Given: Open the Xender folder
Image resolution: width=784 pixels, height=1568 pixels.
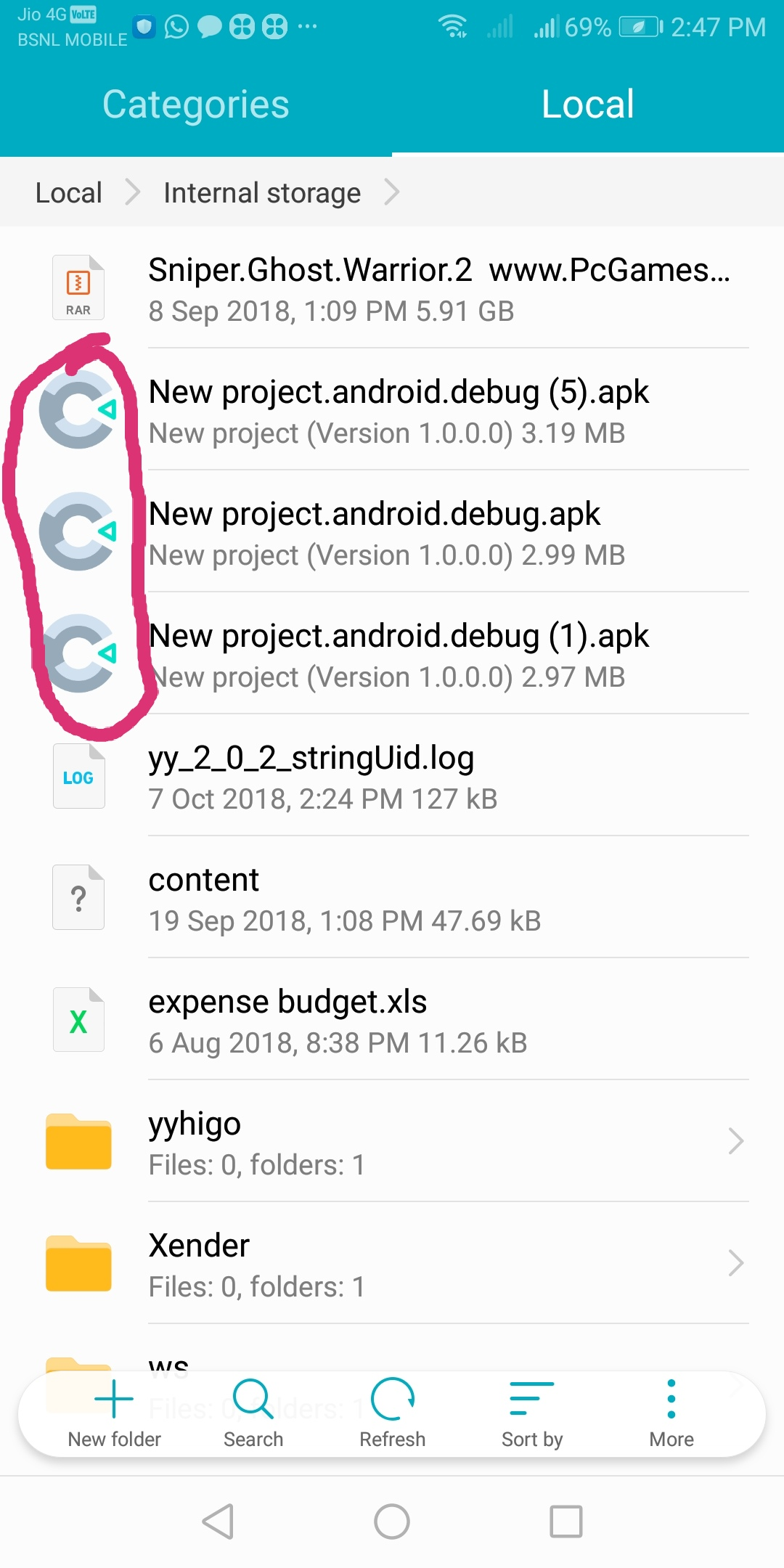Looking at the screenshot, I should point(392,1264).
